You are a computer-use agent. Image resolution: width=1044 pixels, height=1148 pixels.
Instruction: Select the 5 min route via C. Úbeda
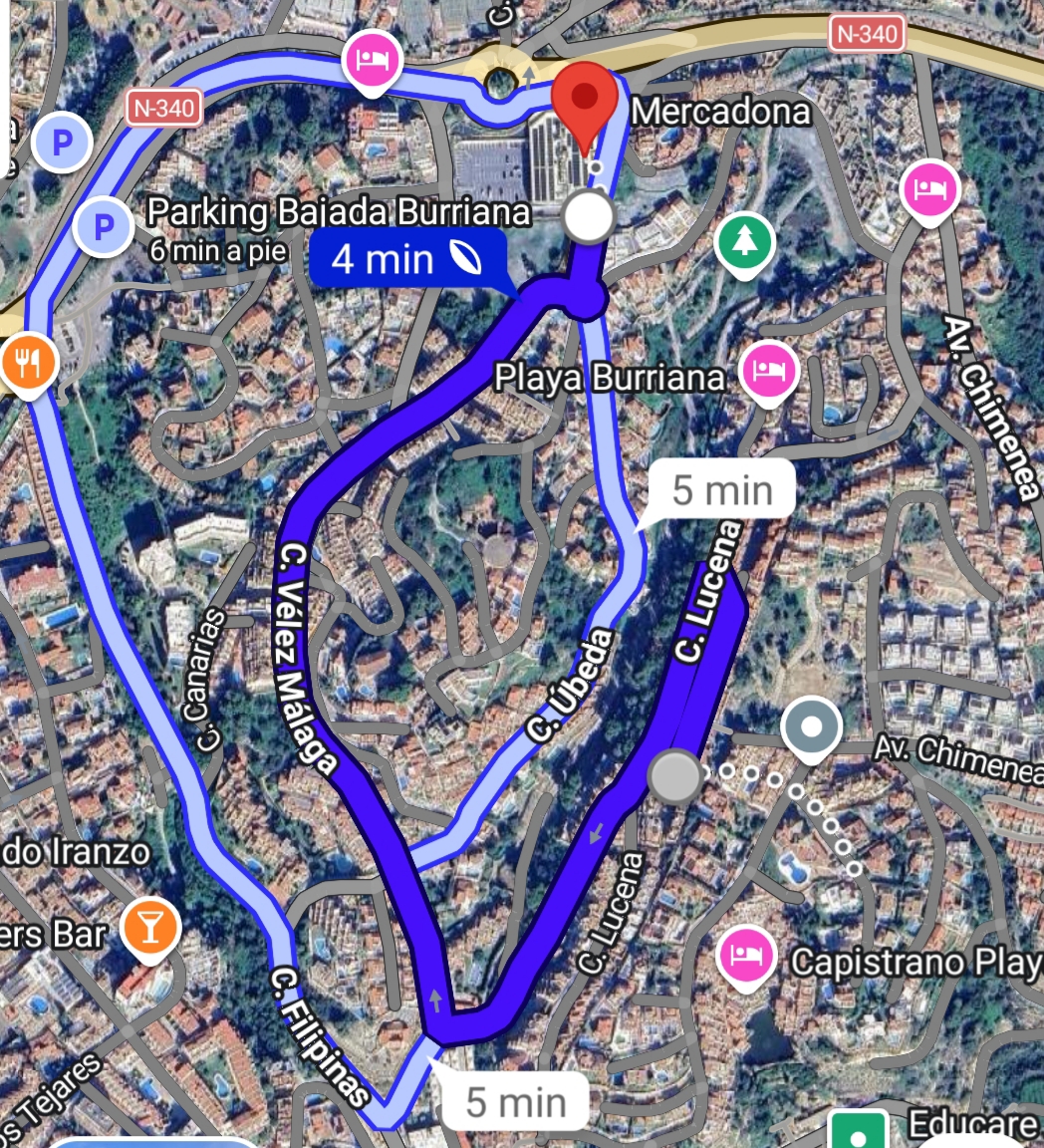(721, 490)
